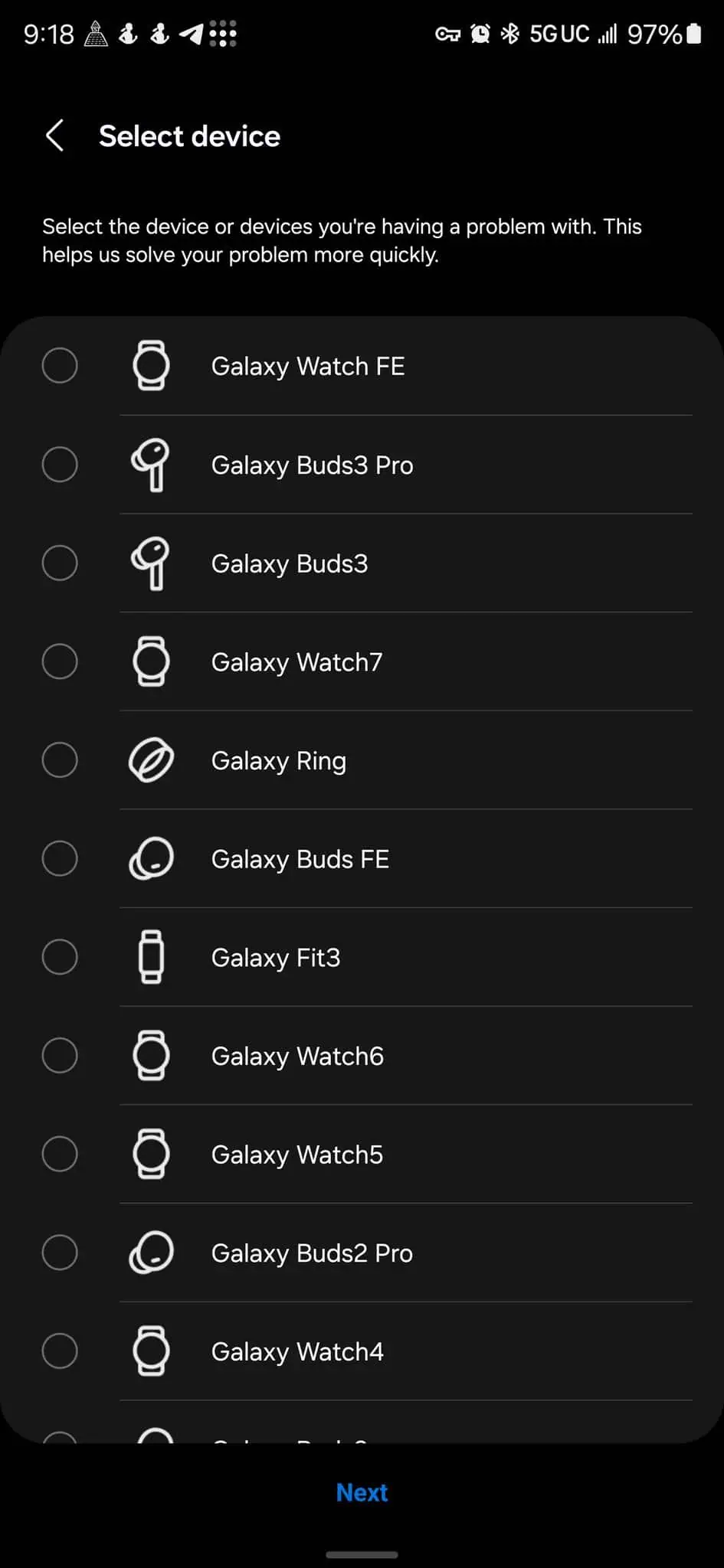Click the Galaxy Buds2 Pro icon

click(x=151, y=1253)
